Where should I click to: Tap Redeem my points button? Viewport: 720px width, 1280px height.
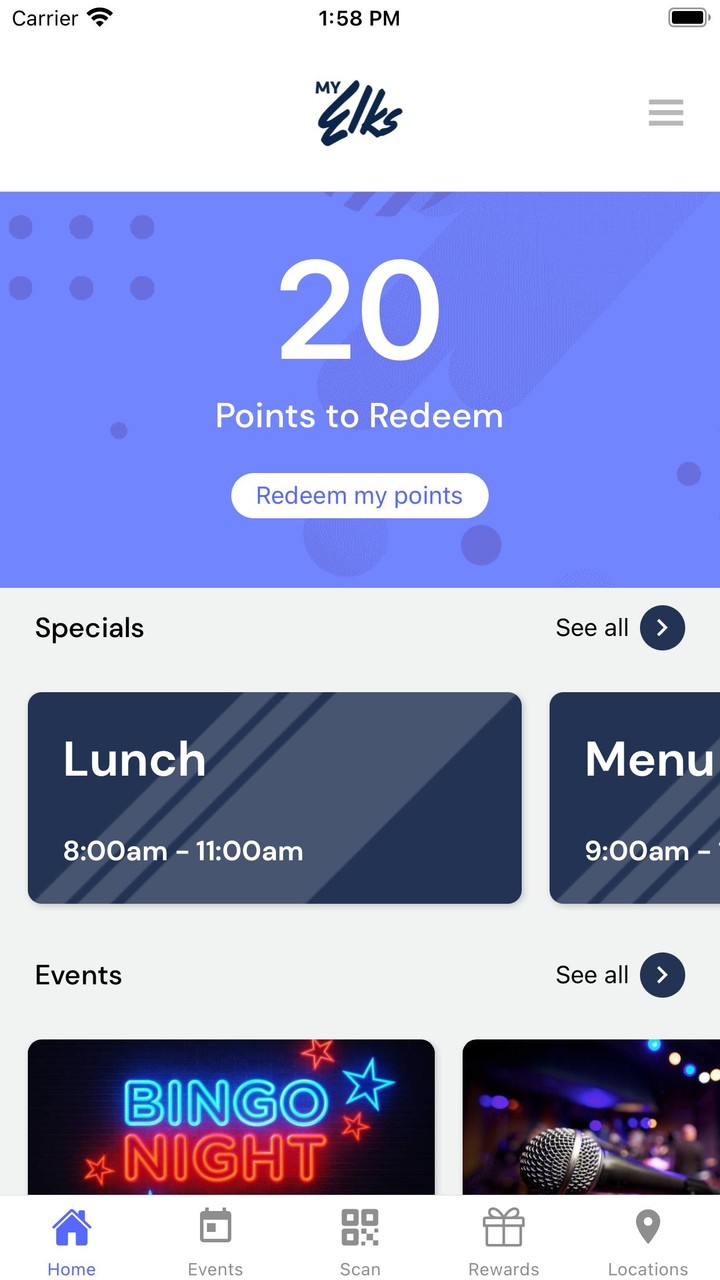pos(359,496)
